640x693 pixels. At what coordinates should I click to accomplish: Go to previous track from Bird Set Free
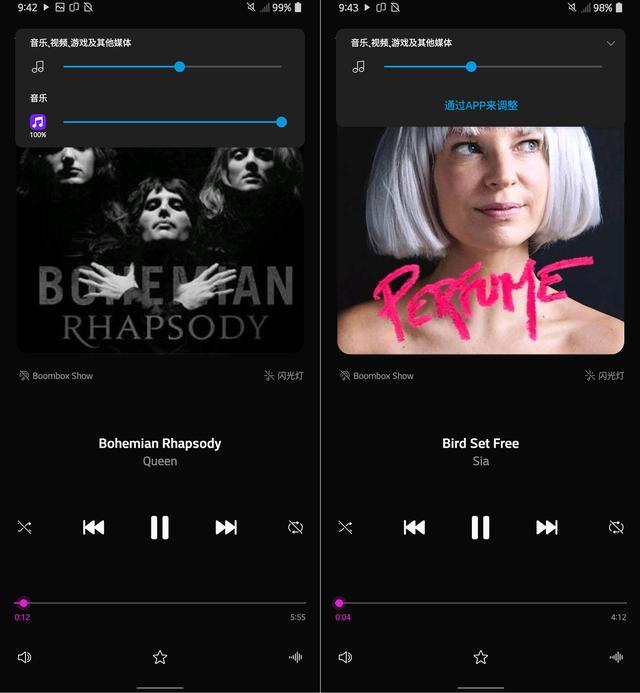(414, 527)
